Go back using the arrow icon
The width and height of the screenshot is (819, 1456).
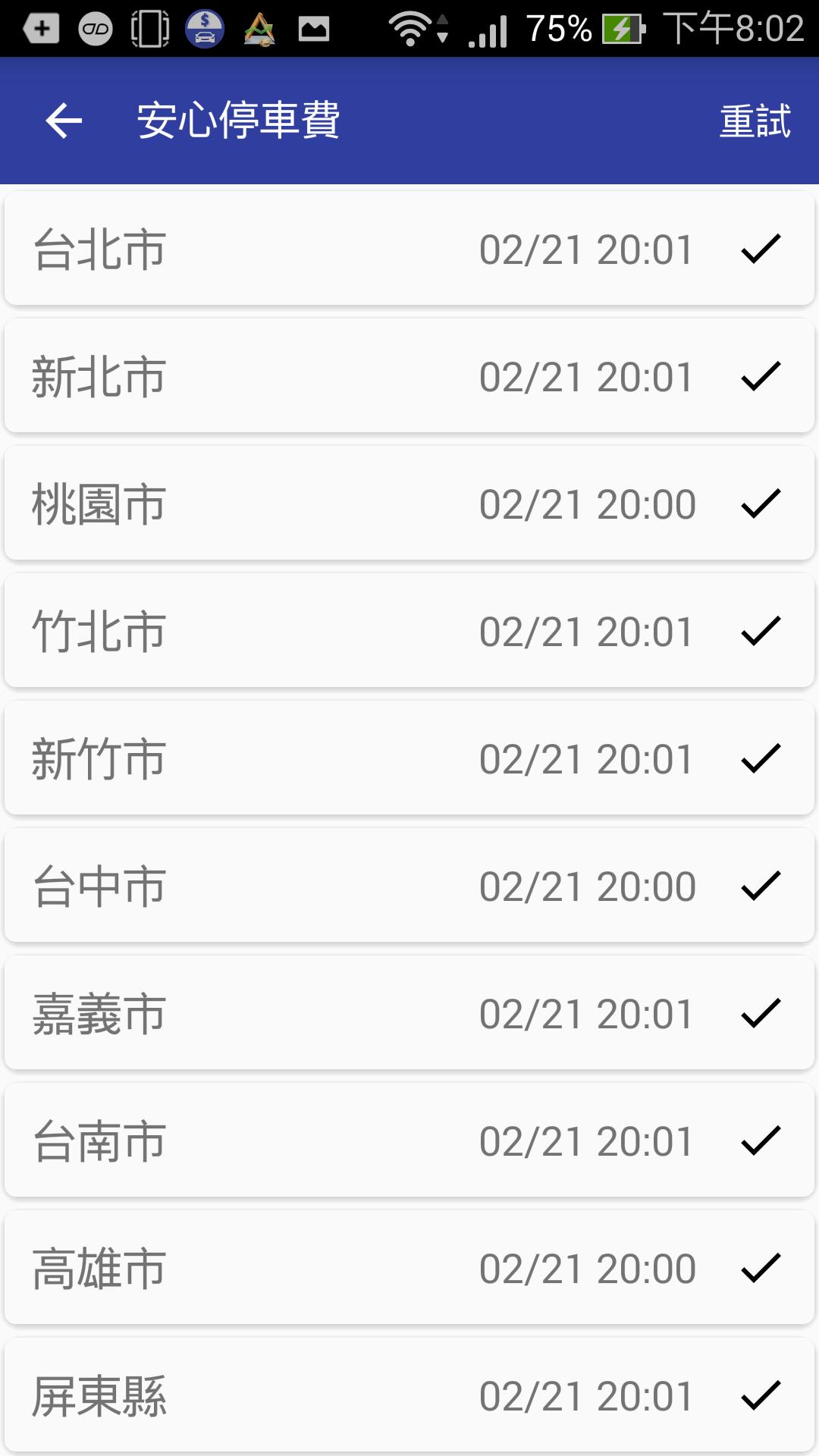(64, 121)
